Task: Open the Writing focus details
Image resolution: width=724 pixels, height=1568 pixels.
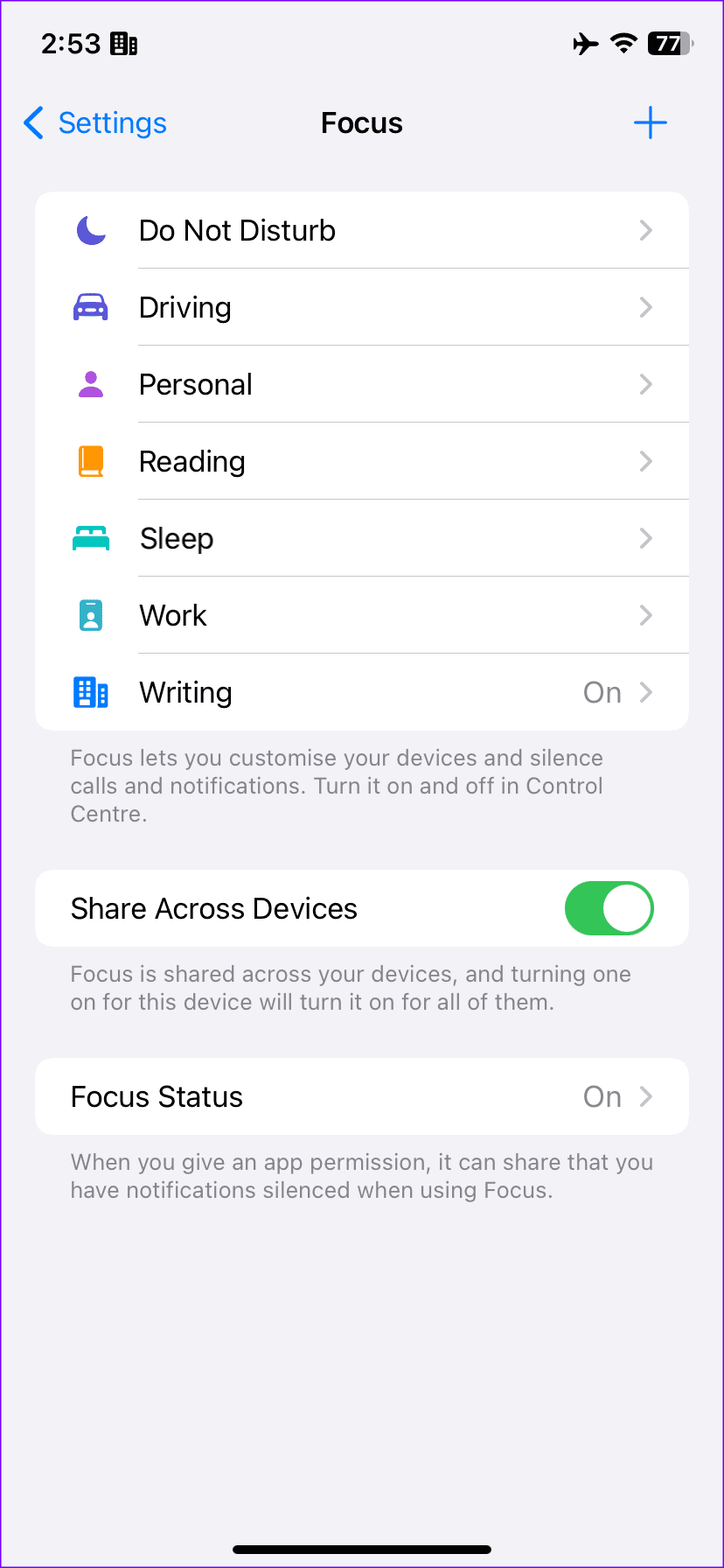Action: point(645,691)
